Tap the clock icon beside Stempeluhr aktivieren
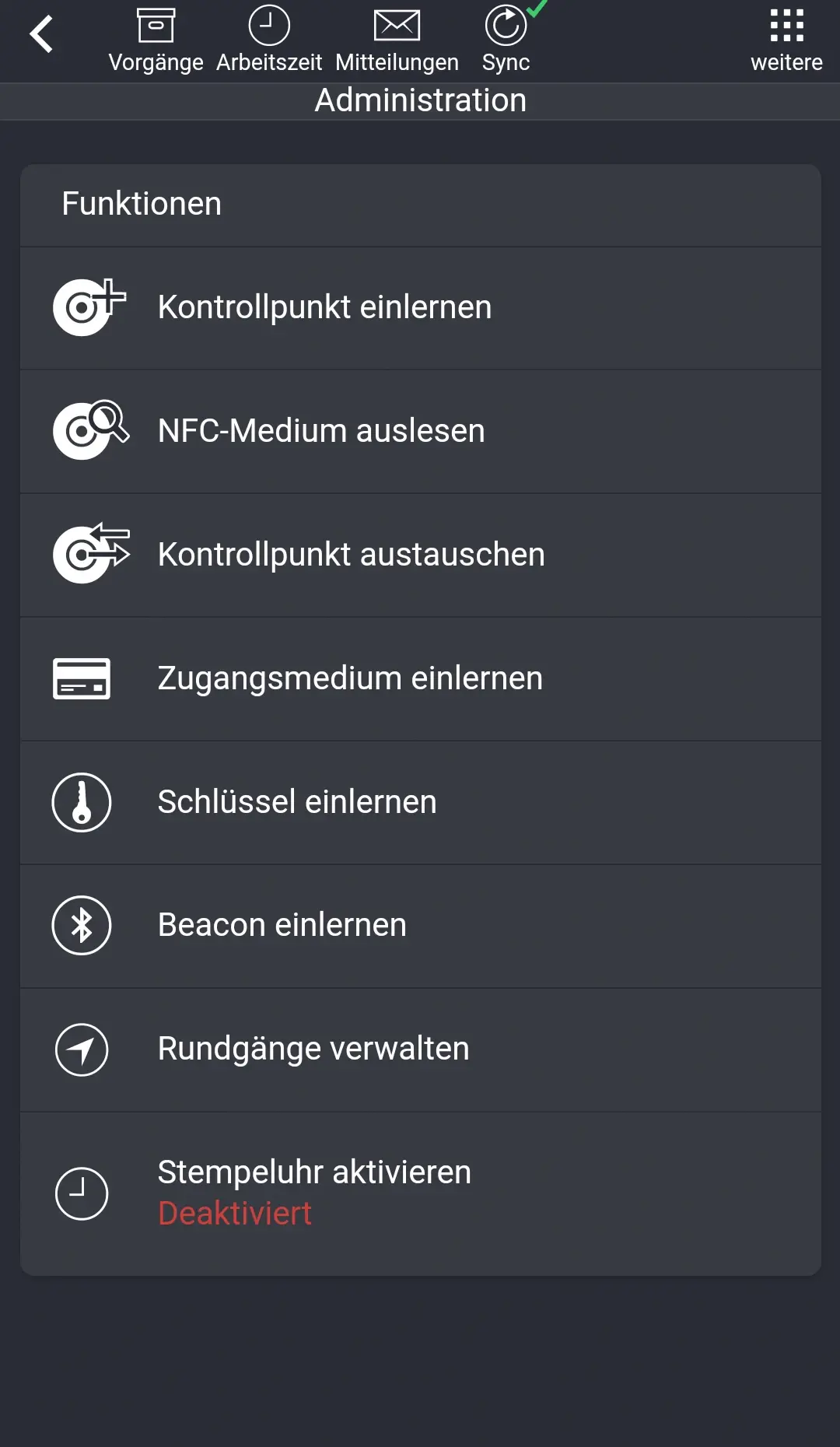840x1447 pixels. 82,1192
